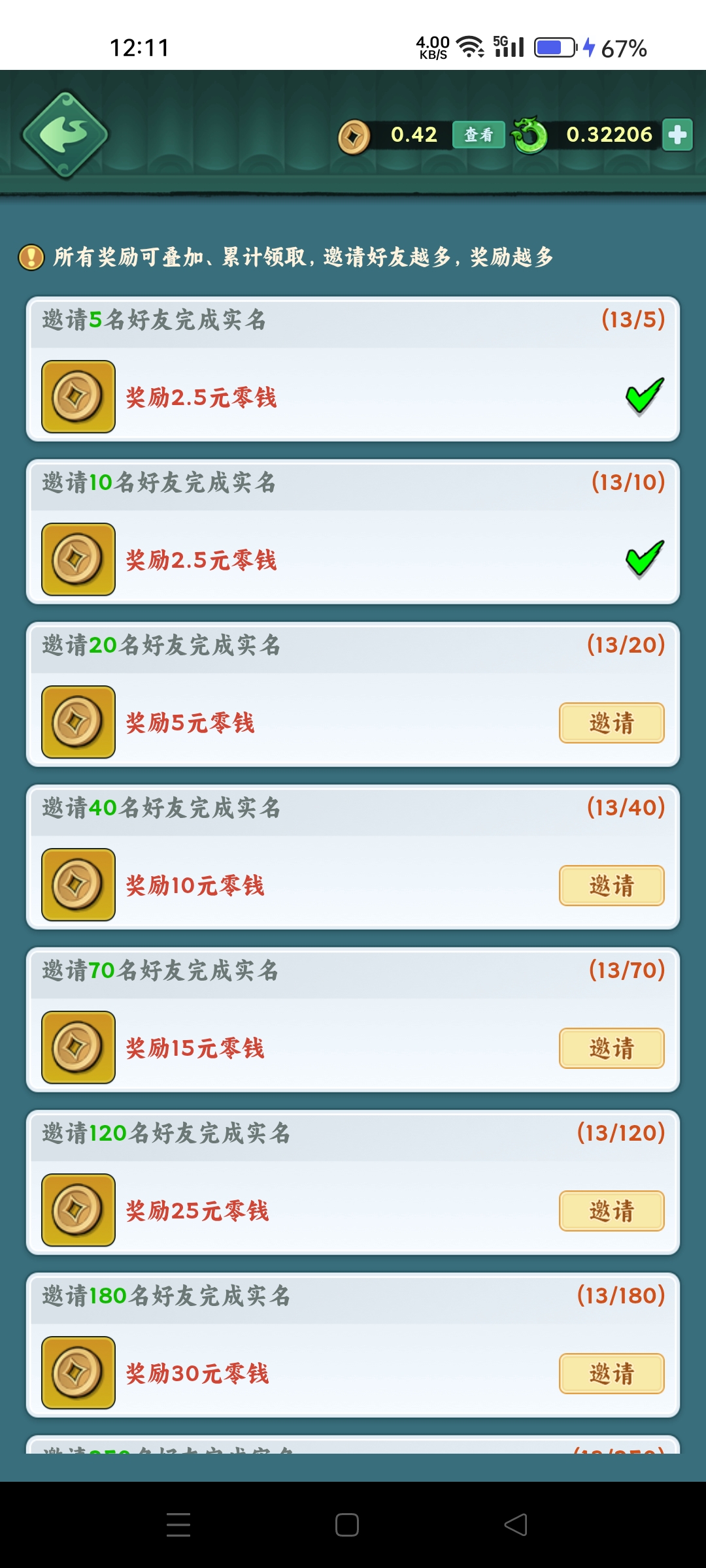
Task: Invite friends for the 25元 reward
Action: (611, 1211)
